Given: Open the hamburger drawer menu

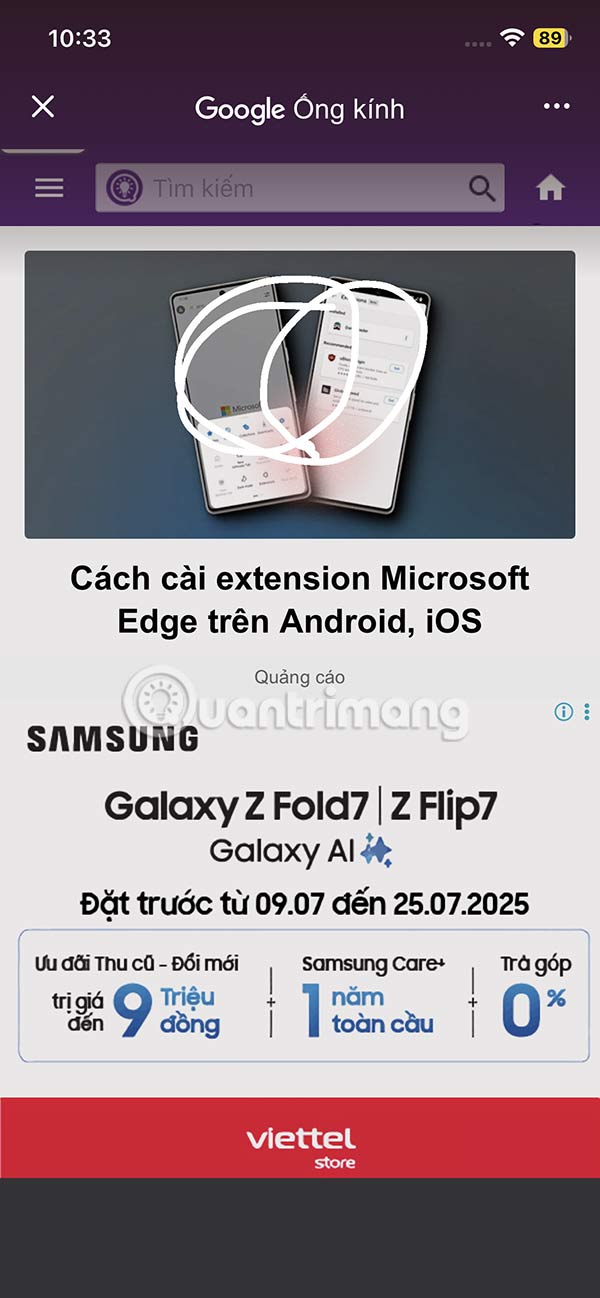Looking at the screenshot, I should tap(49, 188).
